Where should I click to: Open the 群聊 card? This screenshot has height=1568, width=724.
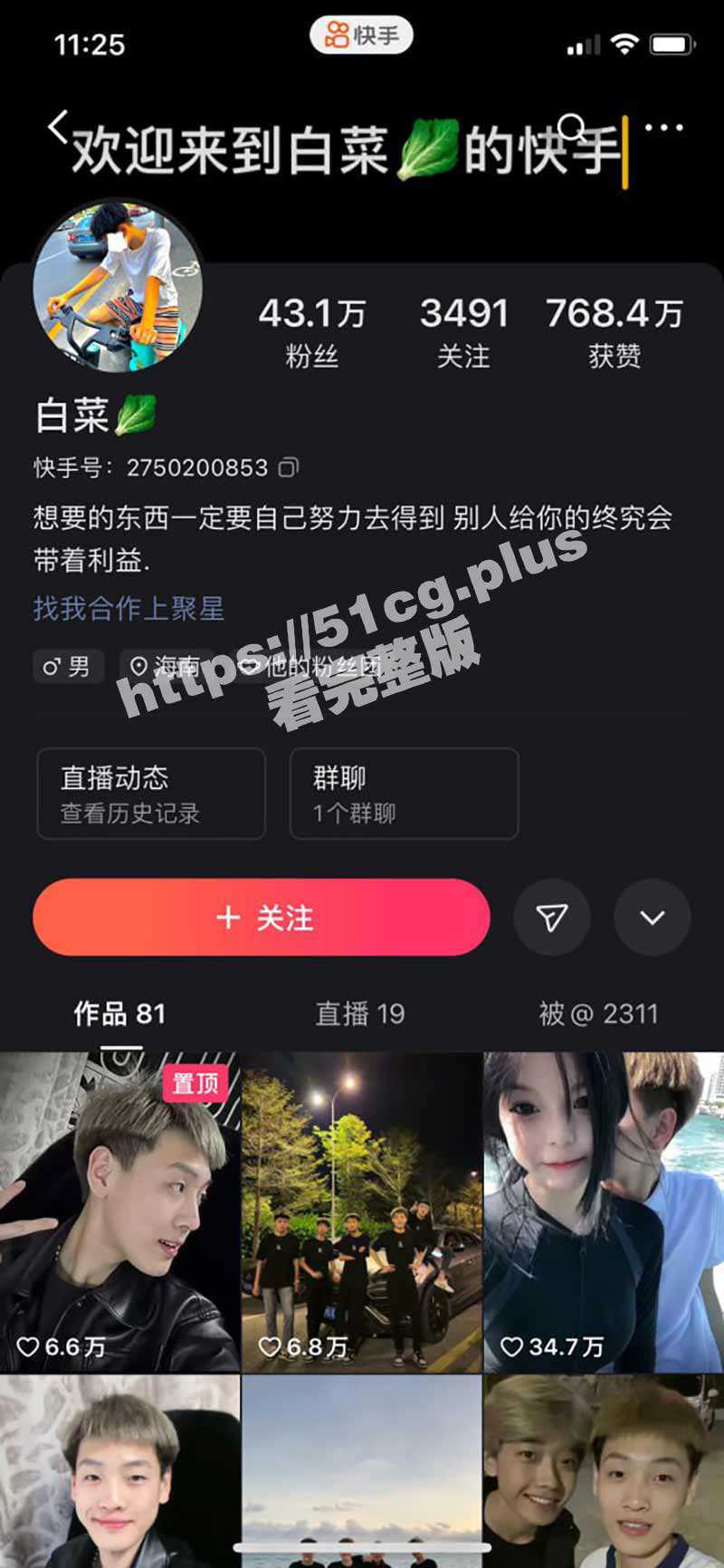pyautogui.click(x=404, y=794)
